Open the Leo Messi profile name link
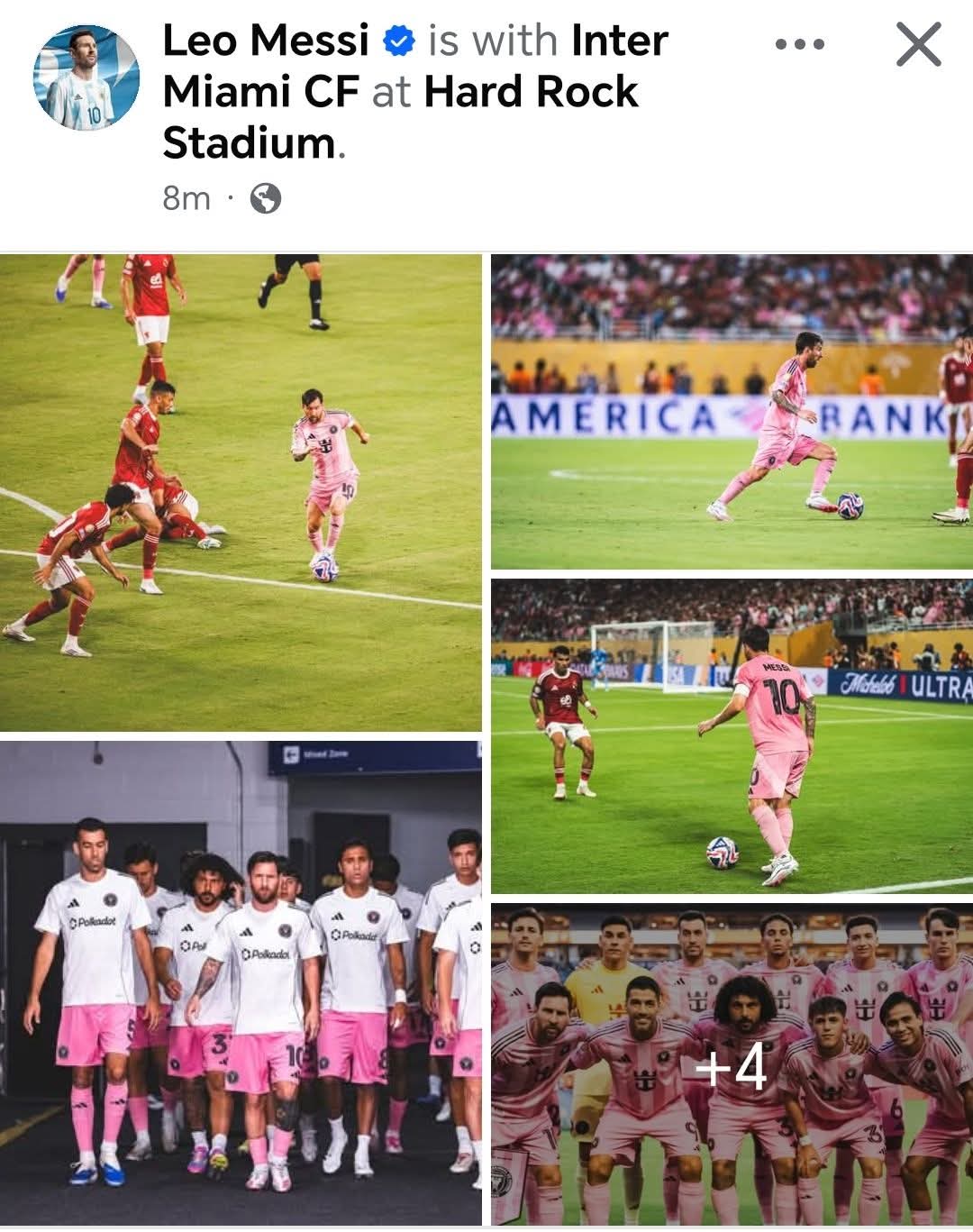 (266, 41)
